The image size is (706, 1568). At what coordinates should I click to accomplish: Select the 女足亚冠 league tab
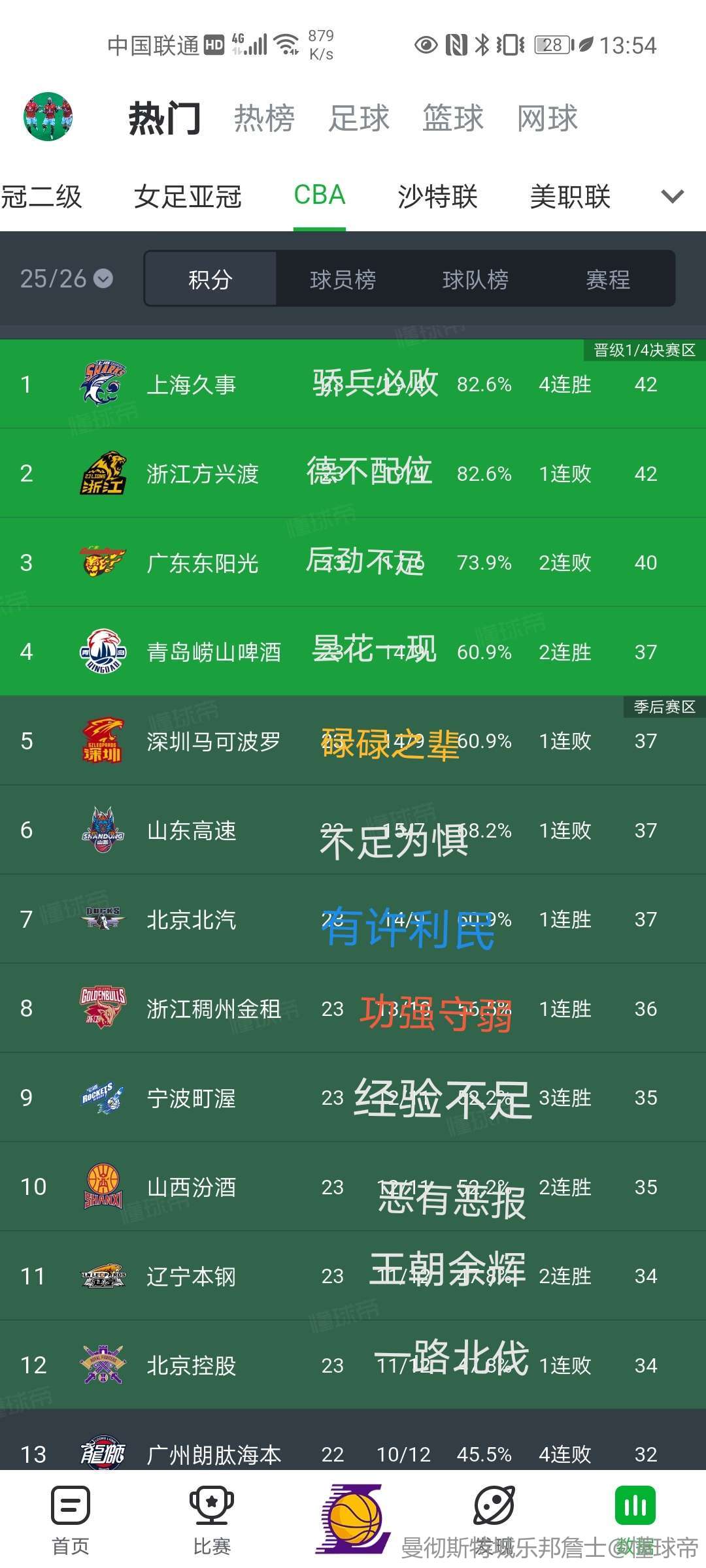point(188,196)
